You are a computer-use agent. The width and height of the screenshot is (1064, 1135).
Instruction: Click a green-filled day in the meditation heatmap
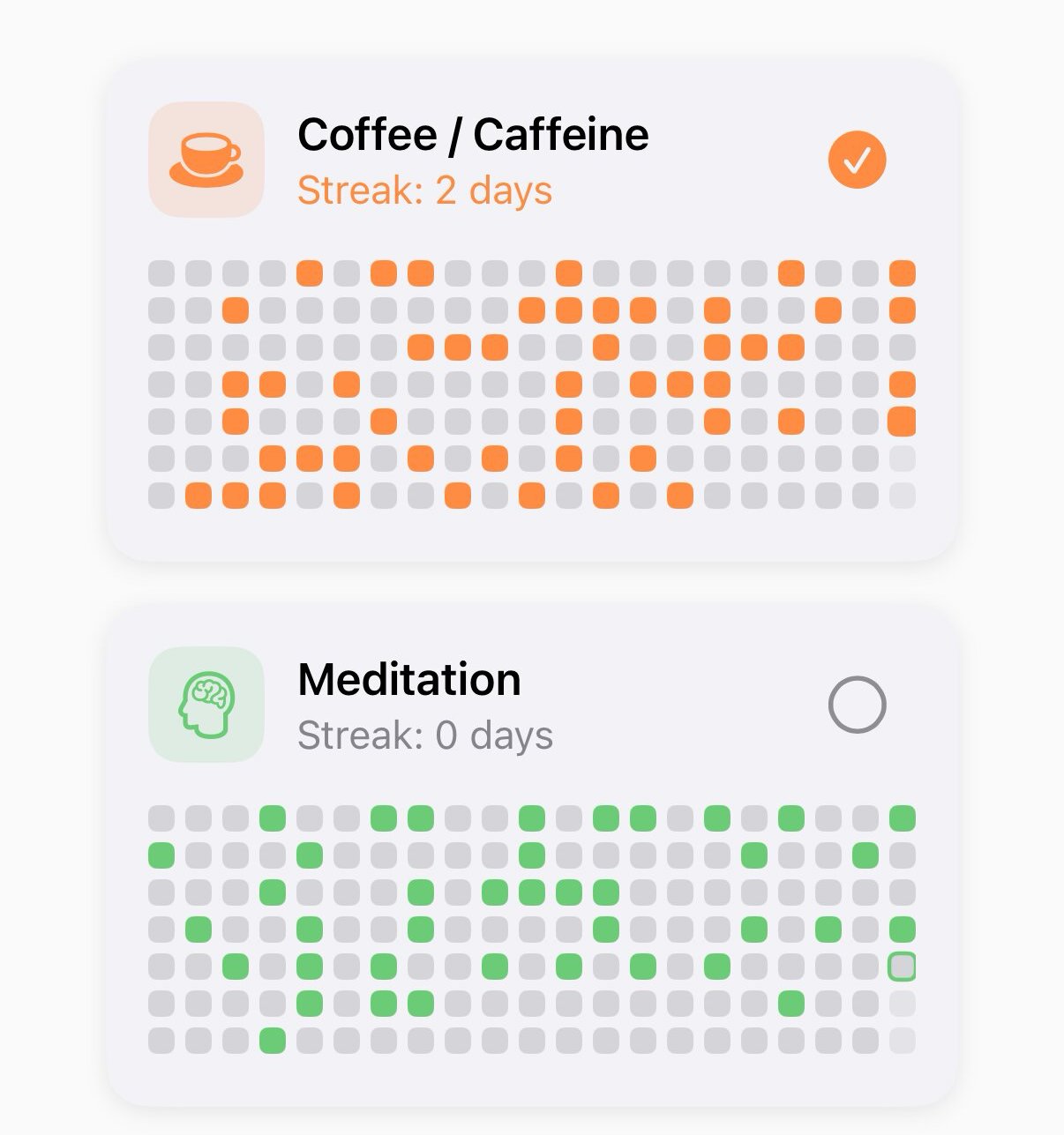click(274, 818)
